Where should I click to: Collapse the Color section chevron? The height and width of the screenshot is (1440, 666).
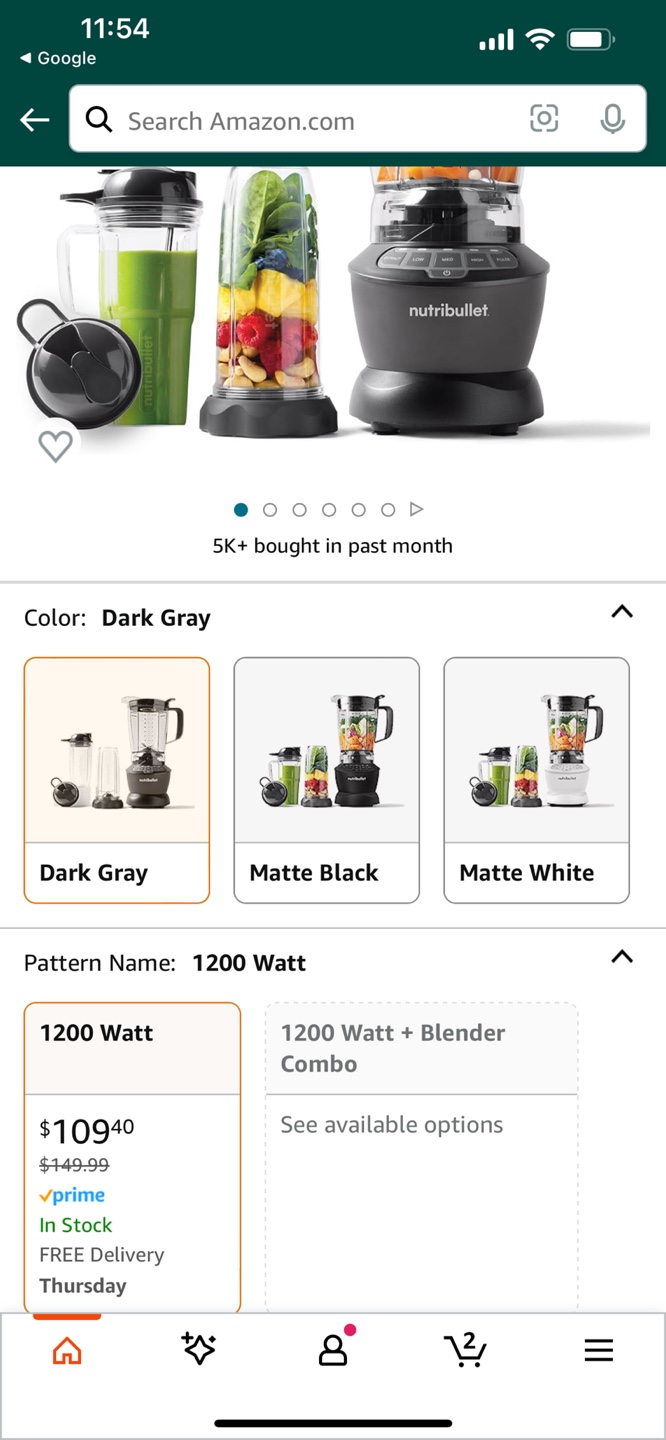[x=622, y=612]
